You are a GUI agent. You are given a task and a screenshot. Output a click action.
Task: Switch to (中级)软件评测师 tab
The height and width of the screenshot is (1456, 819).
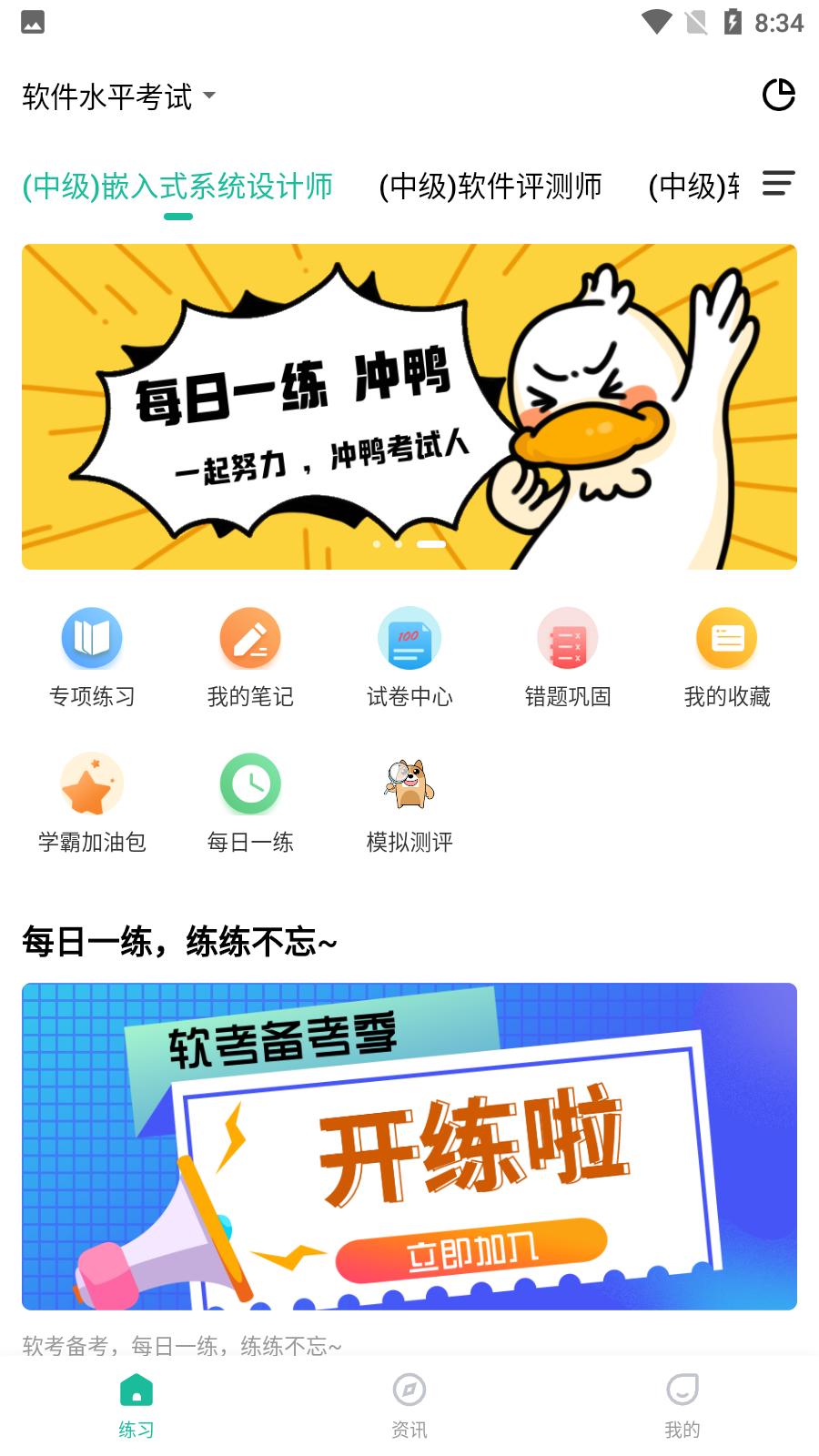pyautogui.click(x=490, y=186)
